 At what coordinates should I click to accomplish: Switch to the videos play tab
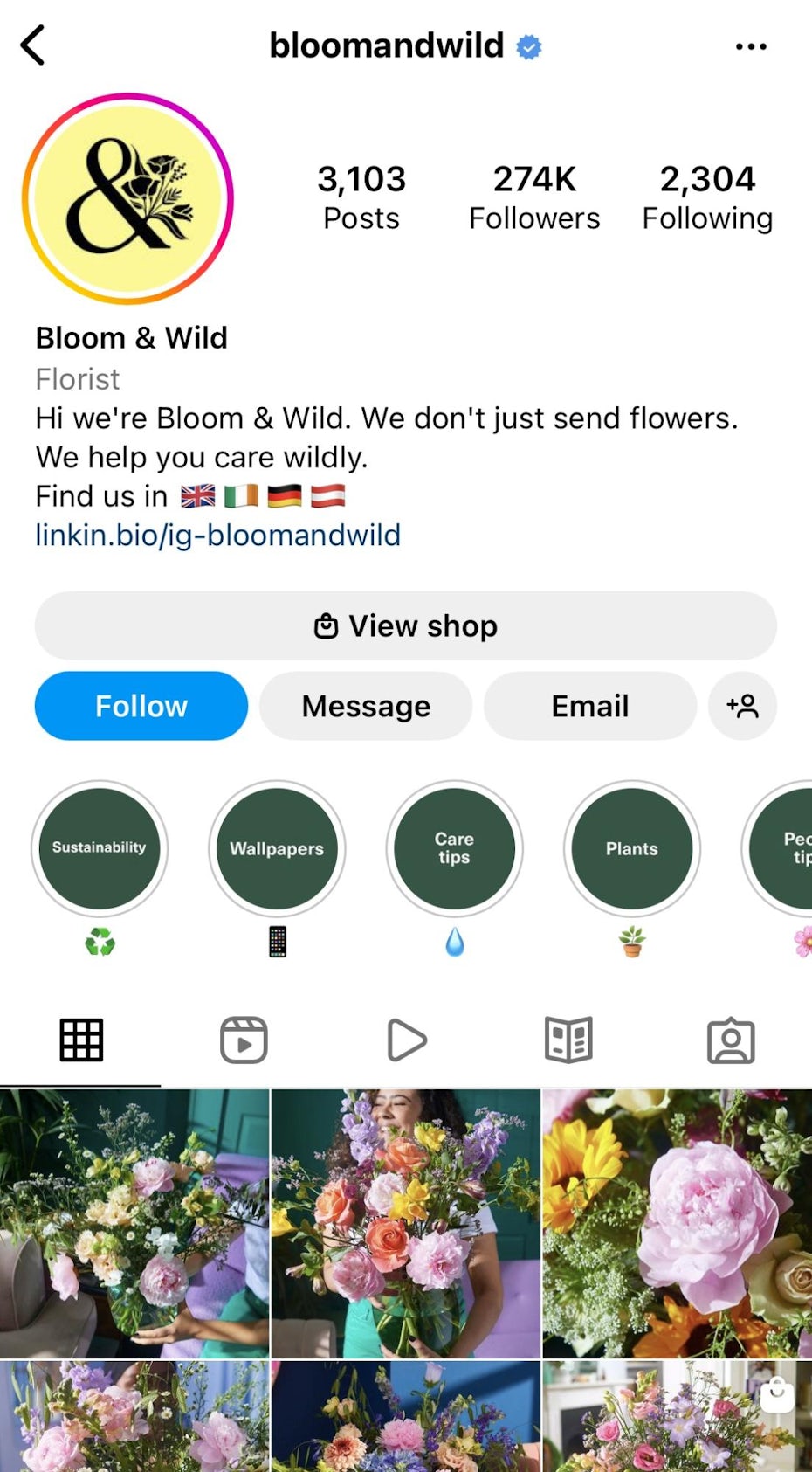[406, 1040]
